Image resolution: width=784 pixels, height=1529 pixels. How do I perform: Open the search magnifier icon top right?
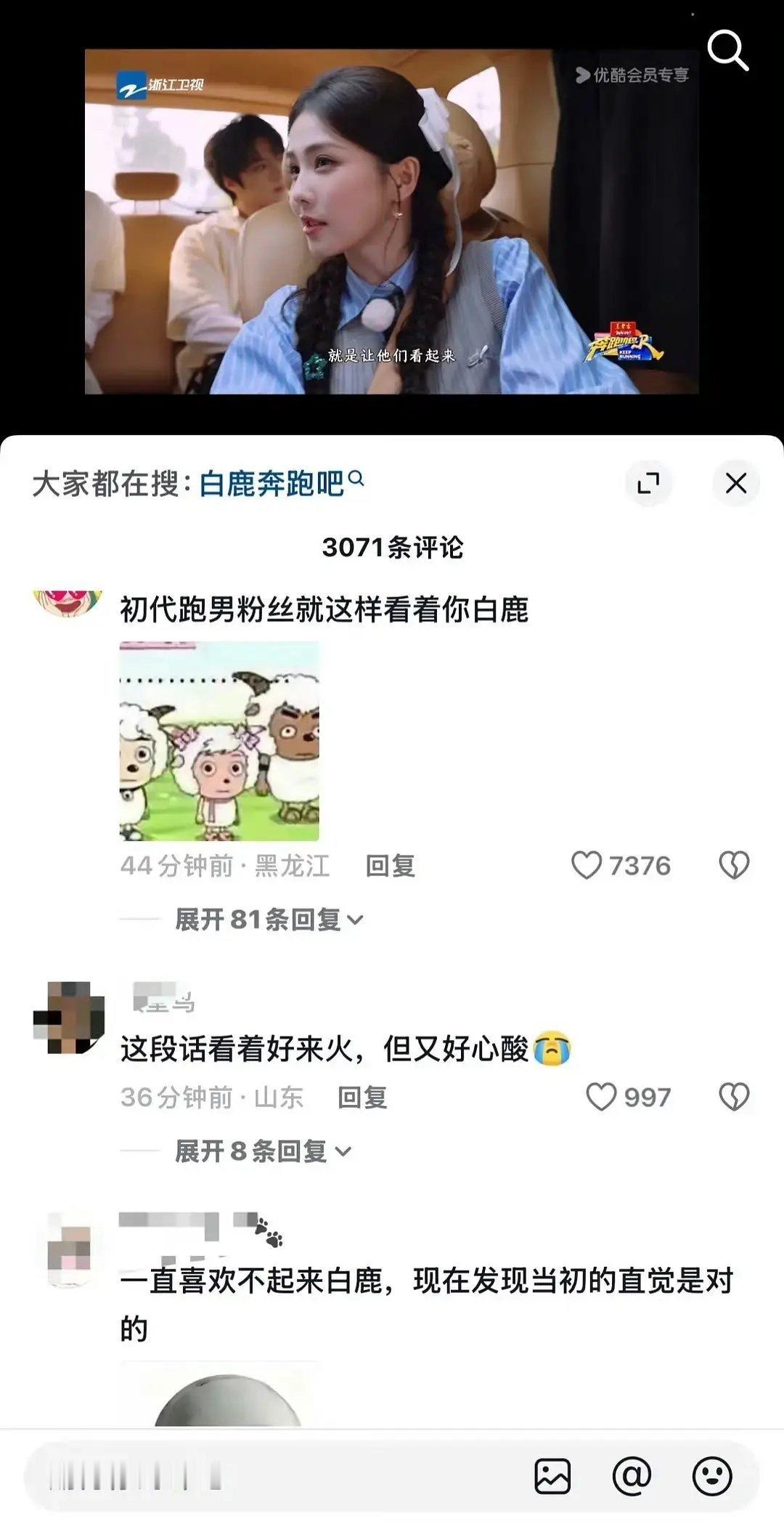coord(729,52)
